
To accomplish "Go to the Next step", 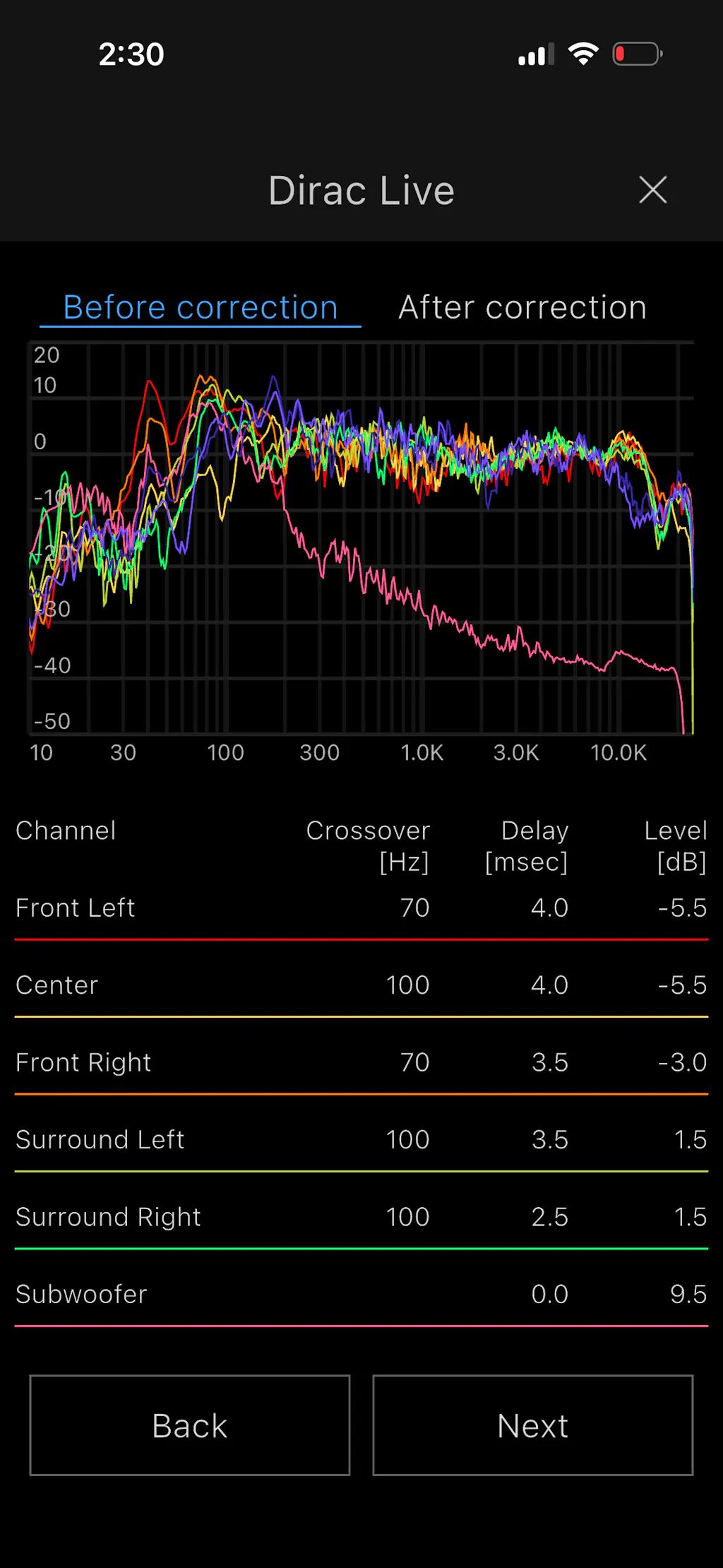I will 532,1425.
